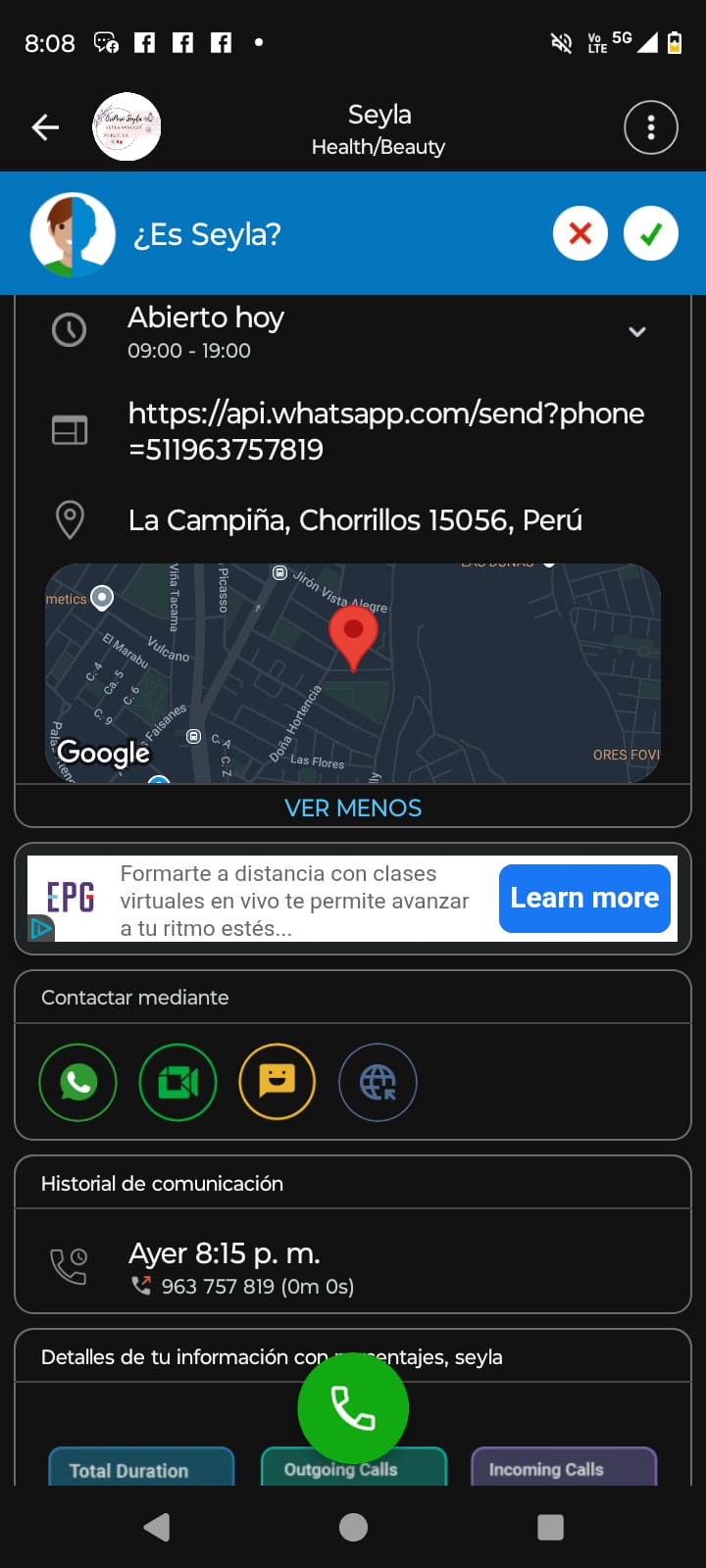Viewport: 706px width, 1568px height.
Task: Contact via the WhatsApp icon
Action: (x=77, y=1082)
